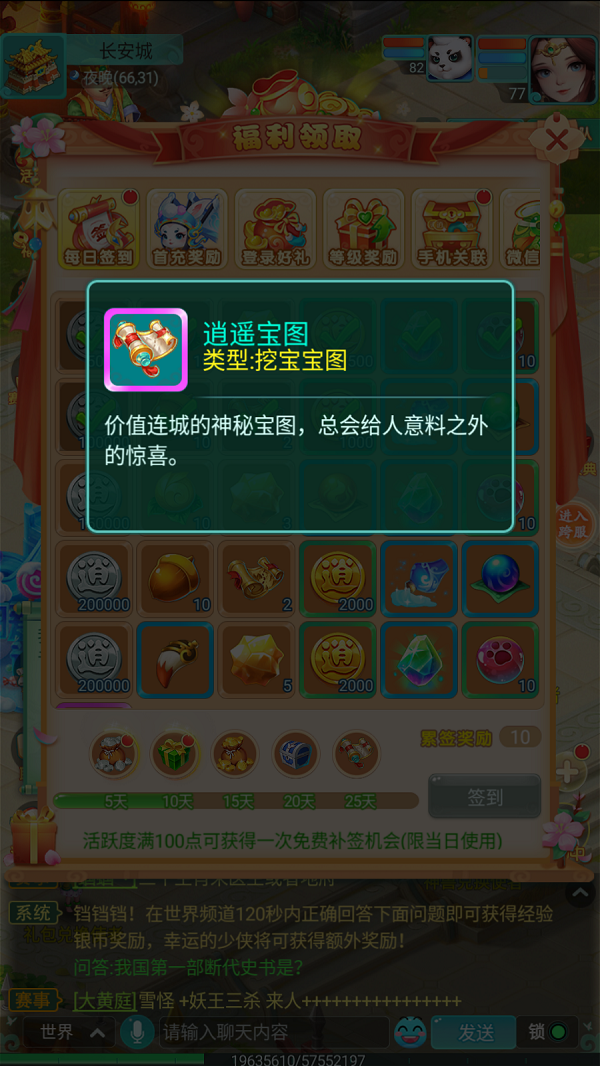
Task: Select the 手机关联 tab
Action: pyautogui.click(x=451, y=229)
